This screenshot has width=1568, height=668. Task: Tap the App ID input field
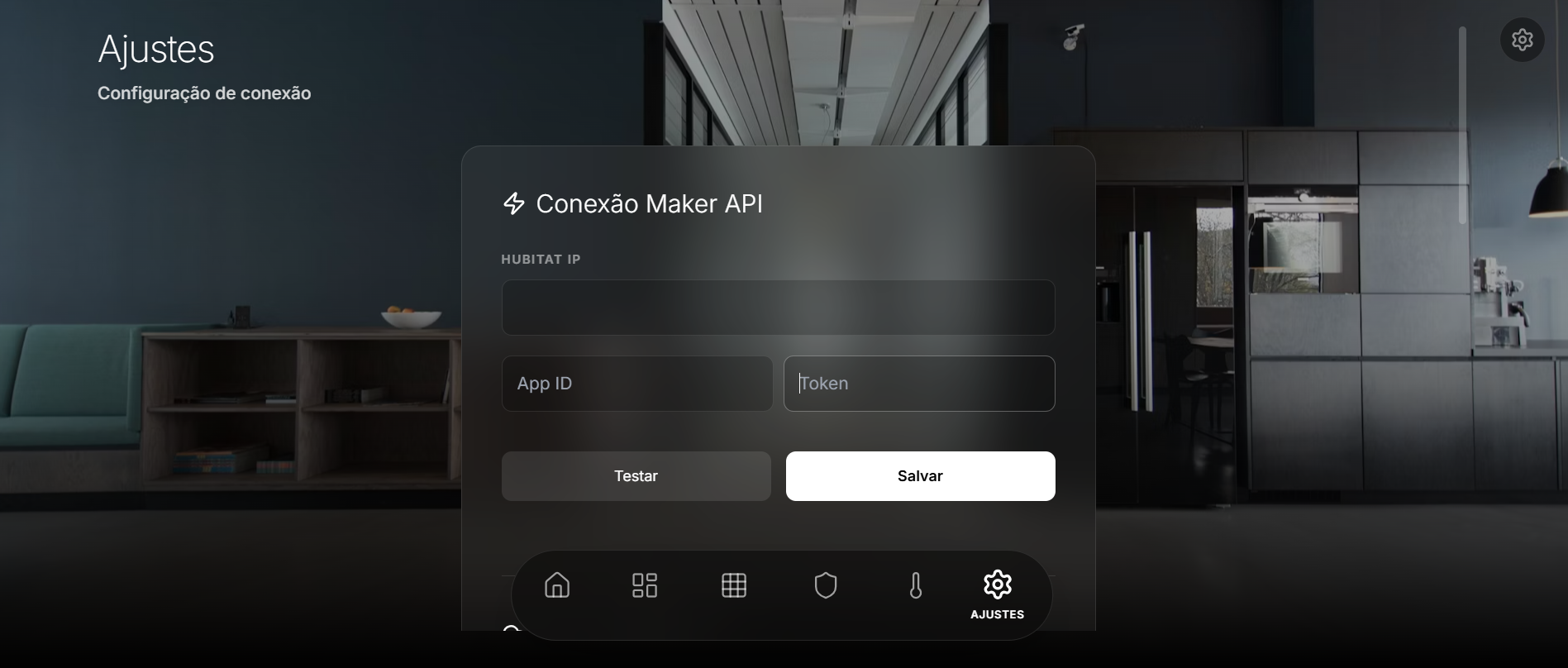point(636,384)
